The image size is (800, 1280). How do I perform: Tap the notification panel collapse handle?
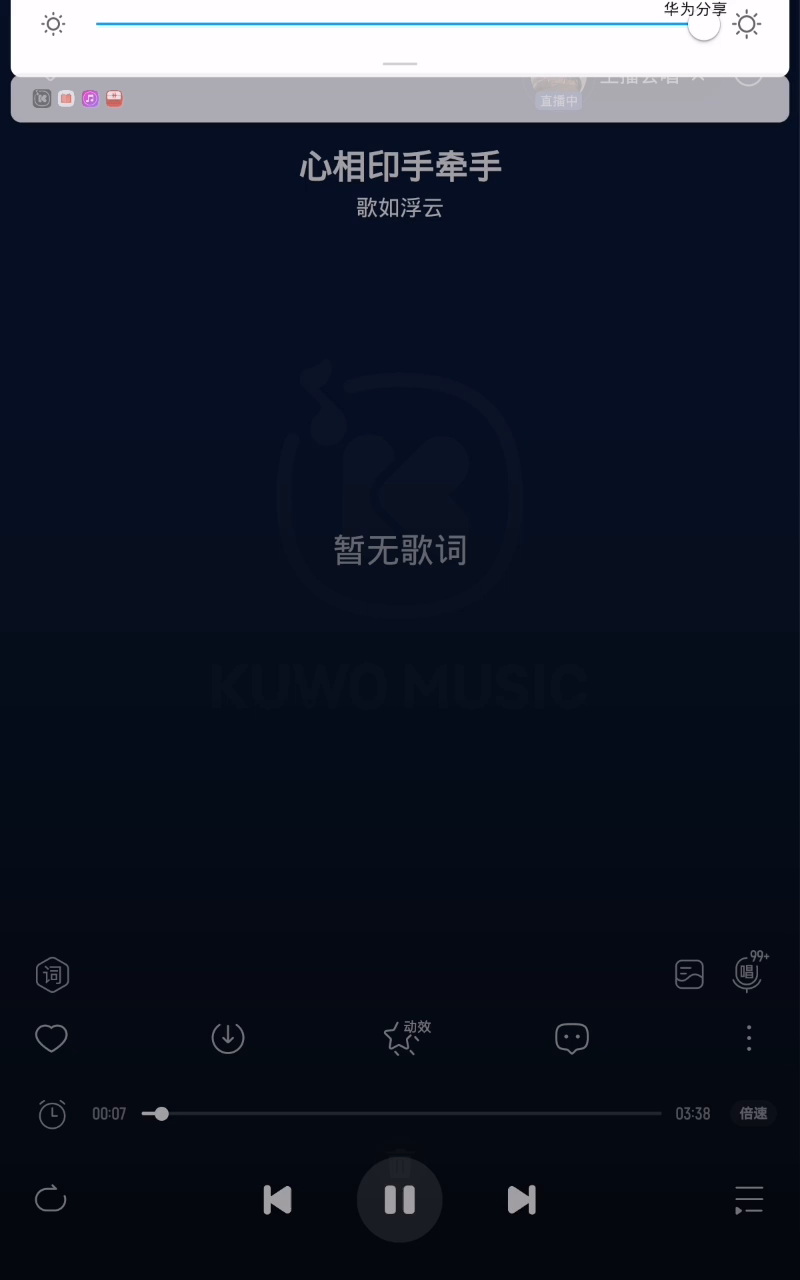pyautogui.click(x=400, y=63)
